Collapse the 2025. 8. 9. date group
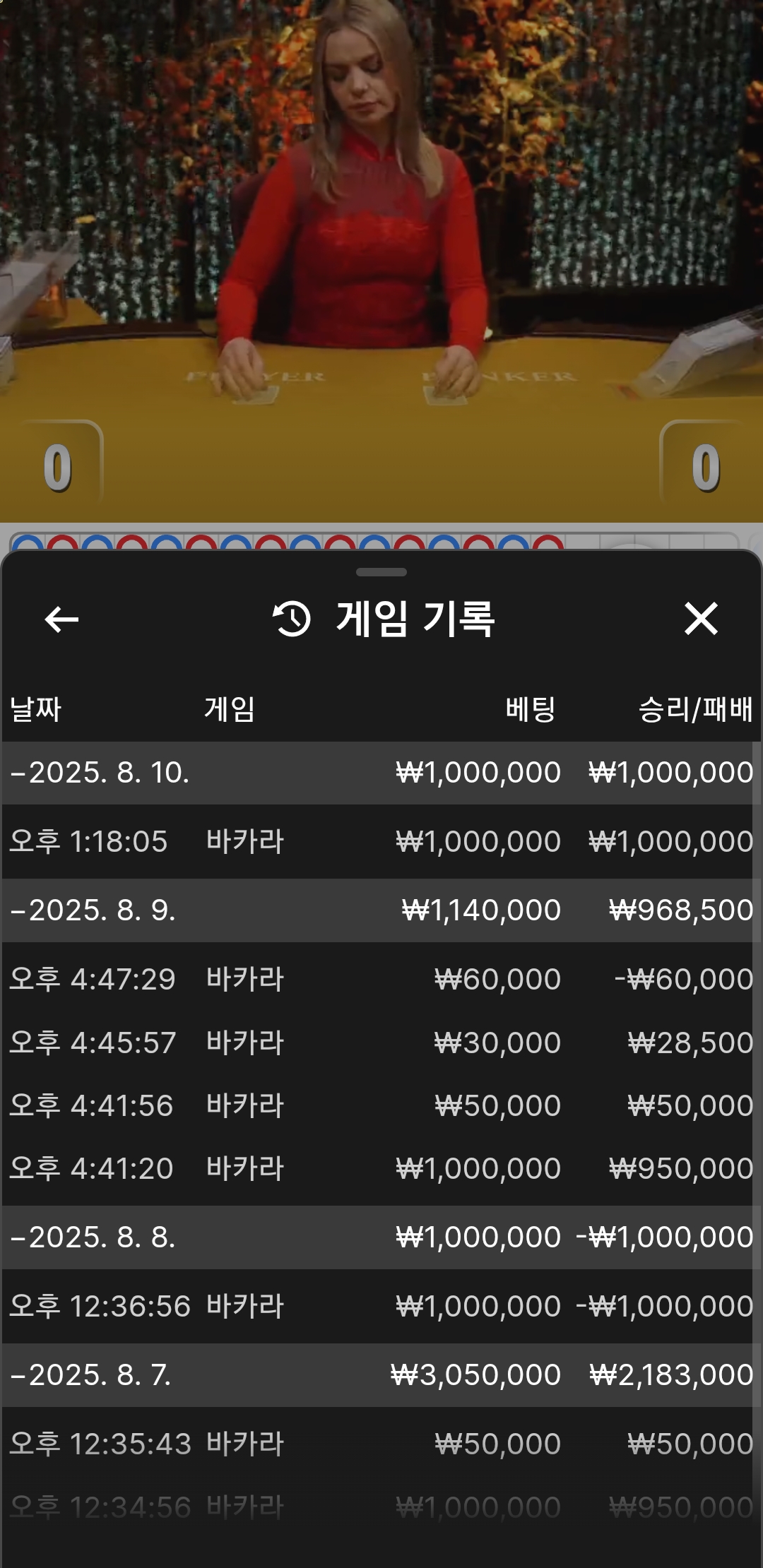 tap(92, 910)
